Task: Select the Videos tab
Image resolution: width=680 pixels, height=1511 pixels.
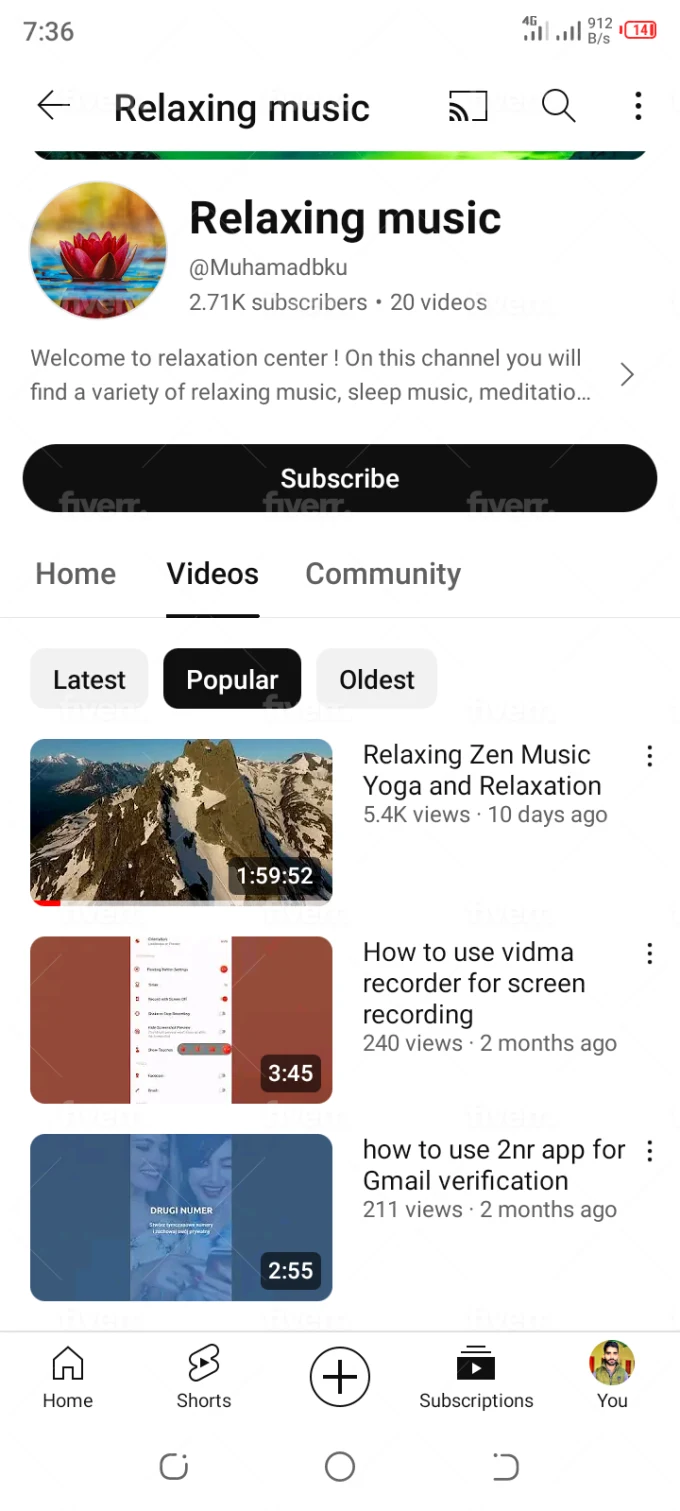Action: pyautogui.click(x=212, y=574)
